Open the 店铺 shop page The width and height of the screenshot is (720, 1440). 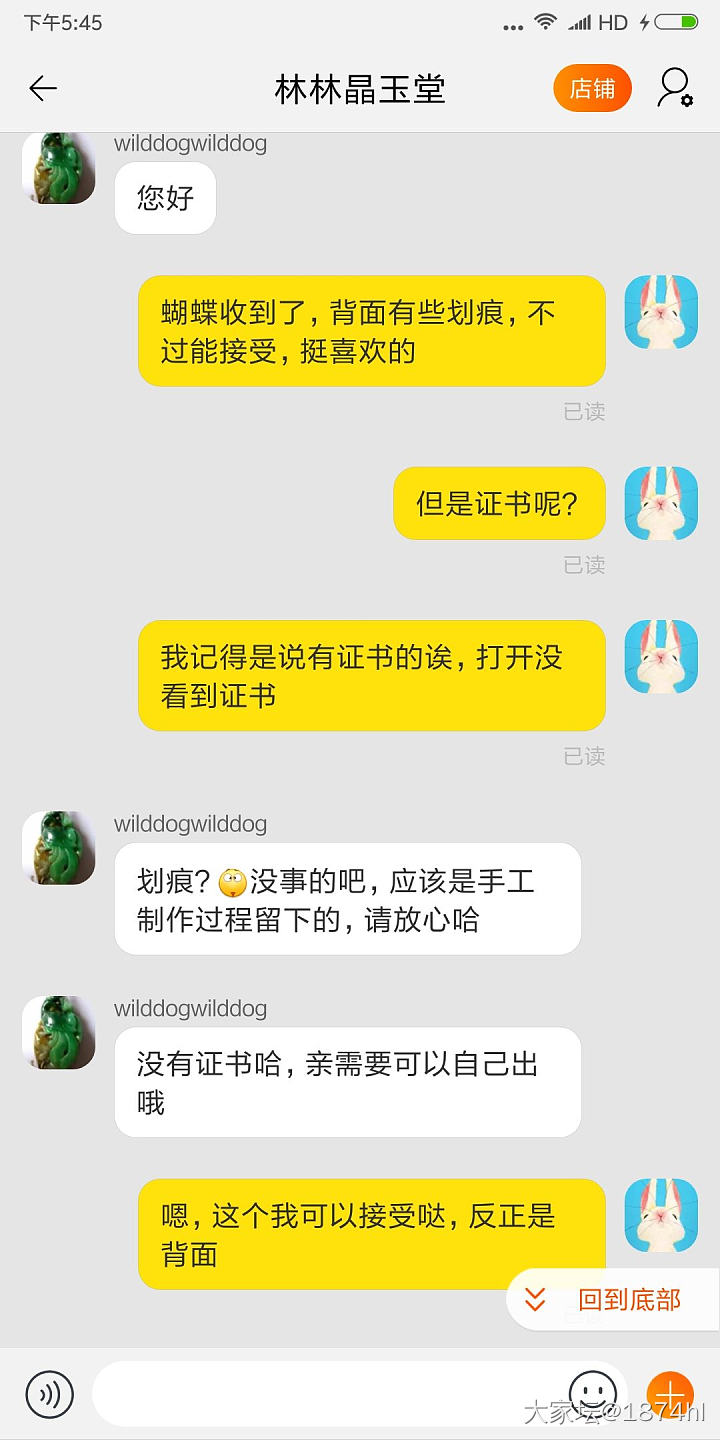click(x=592, y=89)
